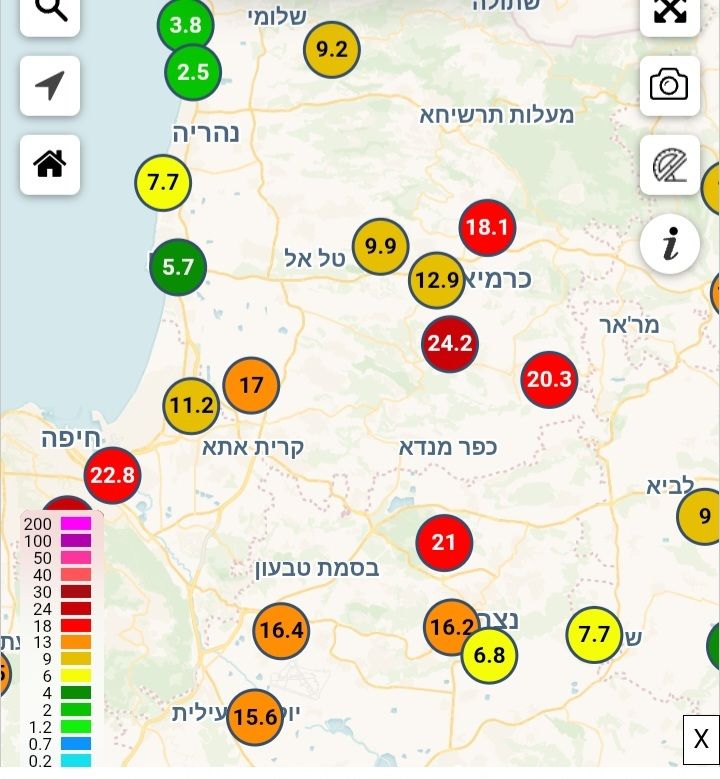
Task: Tap the station marker showing 18.1
Action: pyautogui.click(x=487, y=227)
